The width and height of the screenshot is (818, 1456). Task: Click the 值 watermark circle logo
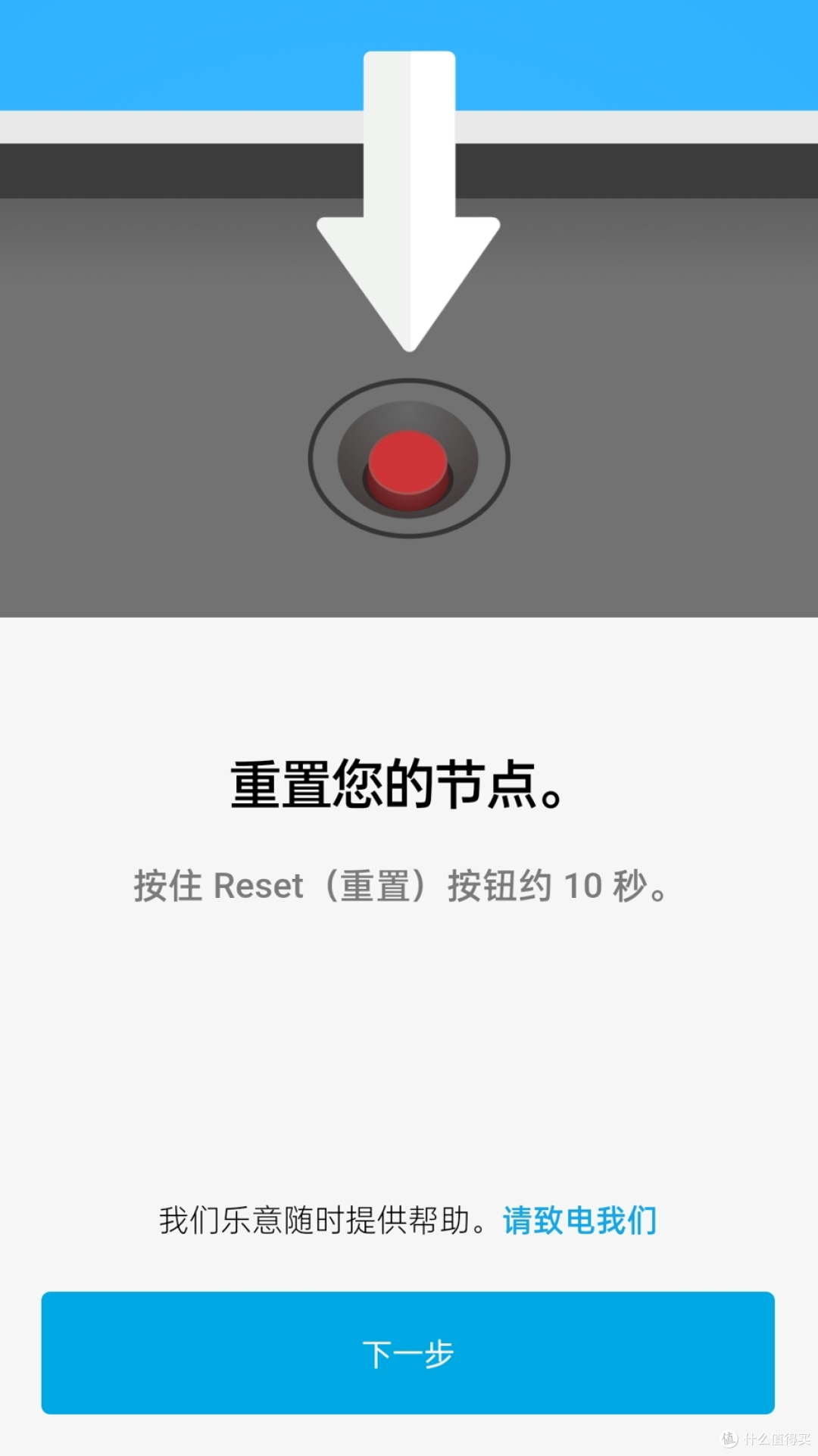(729, 1438)
